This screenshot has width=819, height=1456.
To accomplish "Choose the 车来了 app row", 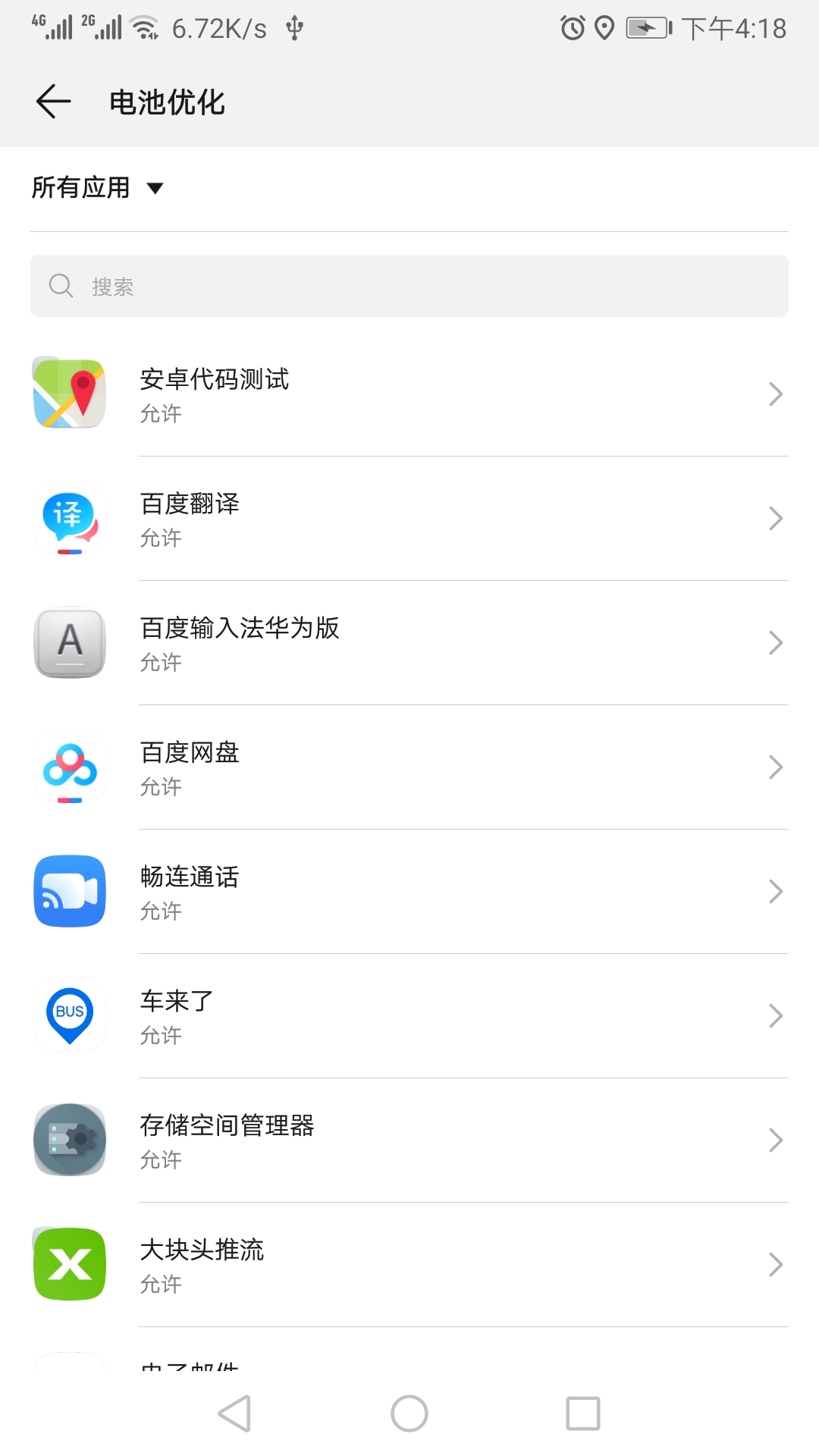I will coord(409,1016).
